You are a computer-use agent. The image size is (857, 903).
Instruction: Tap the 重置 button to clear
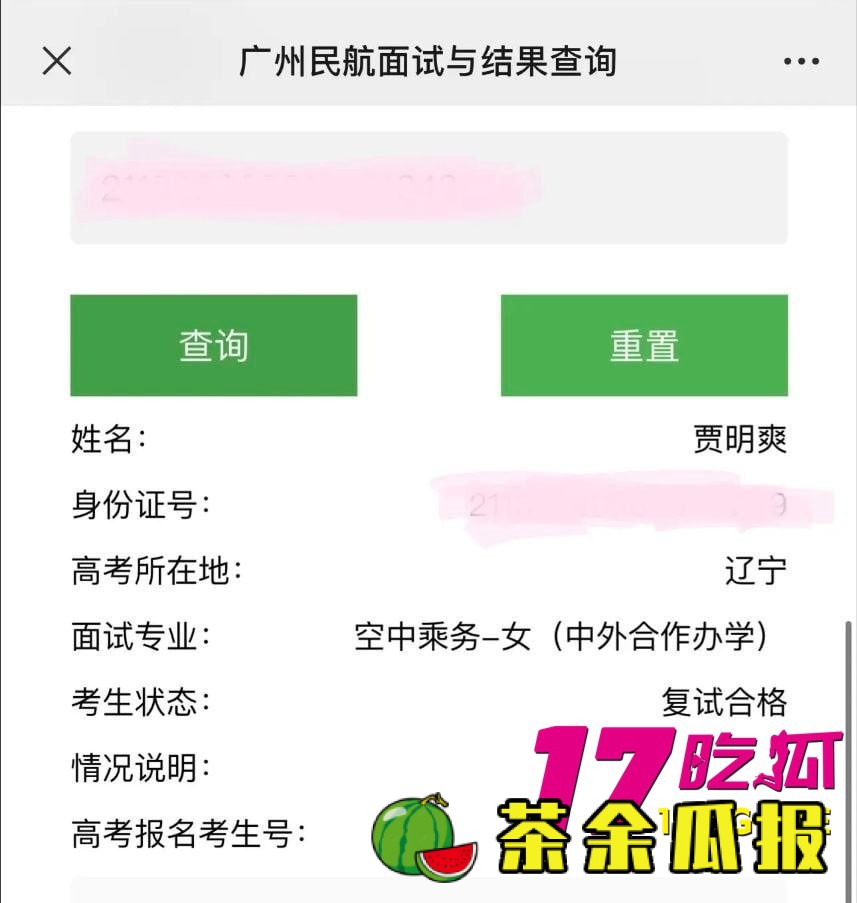coord(644,345)
